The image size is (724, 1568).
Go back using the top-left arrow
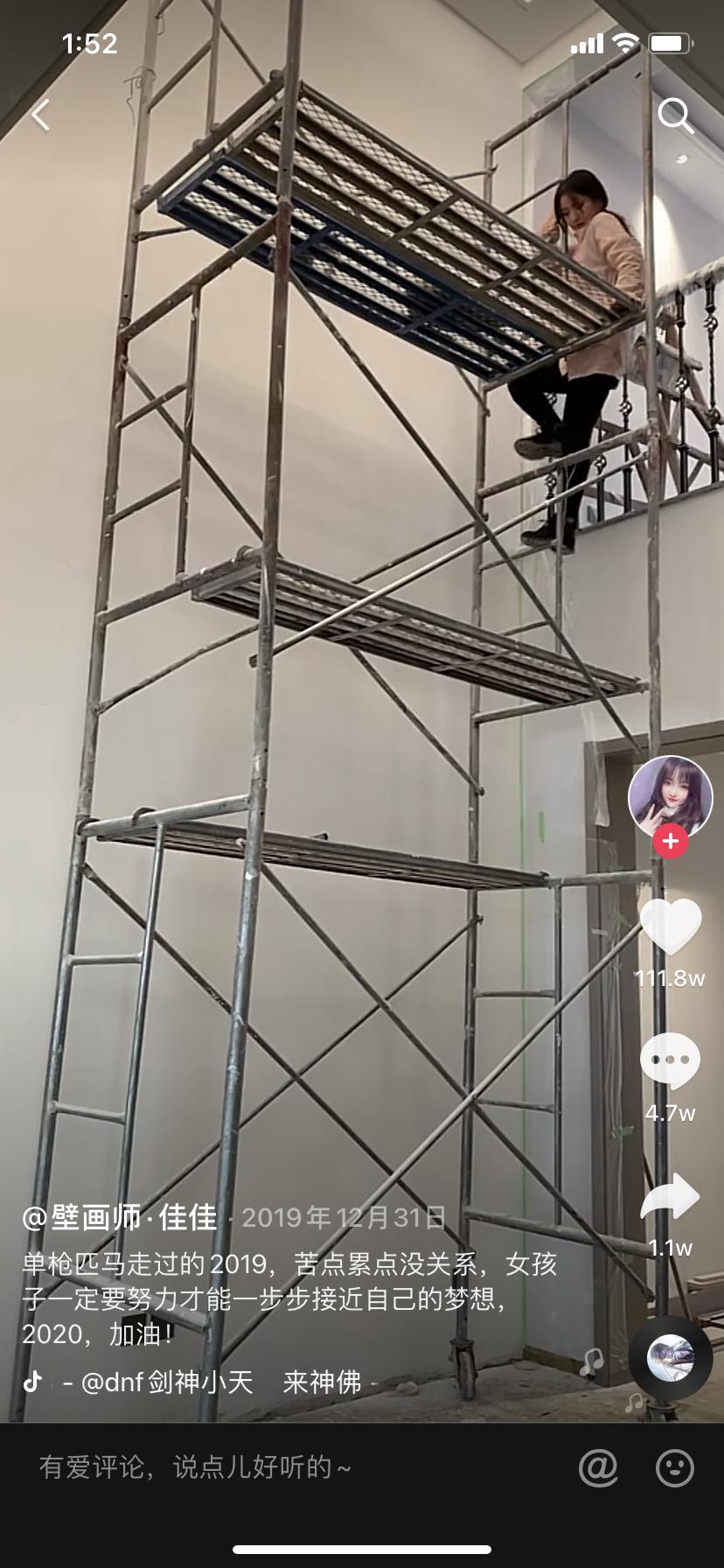point(40,115)
